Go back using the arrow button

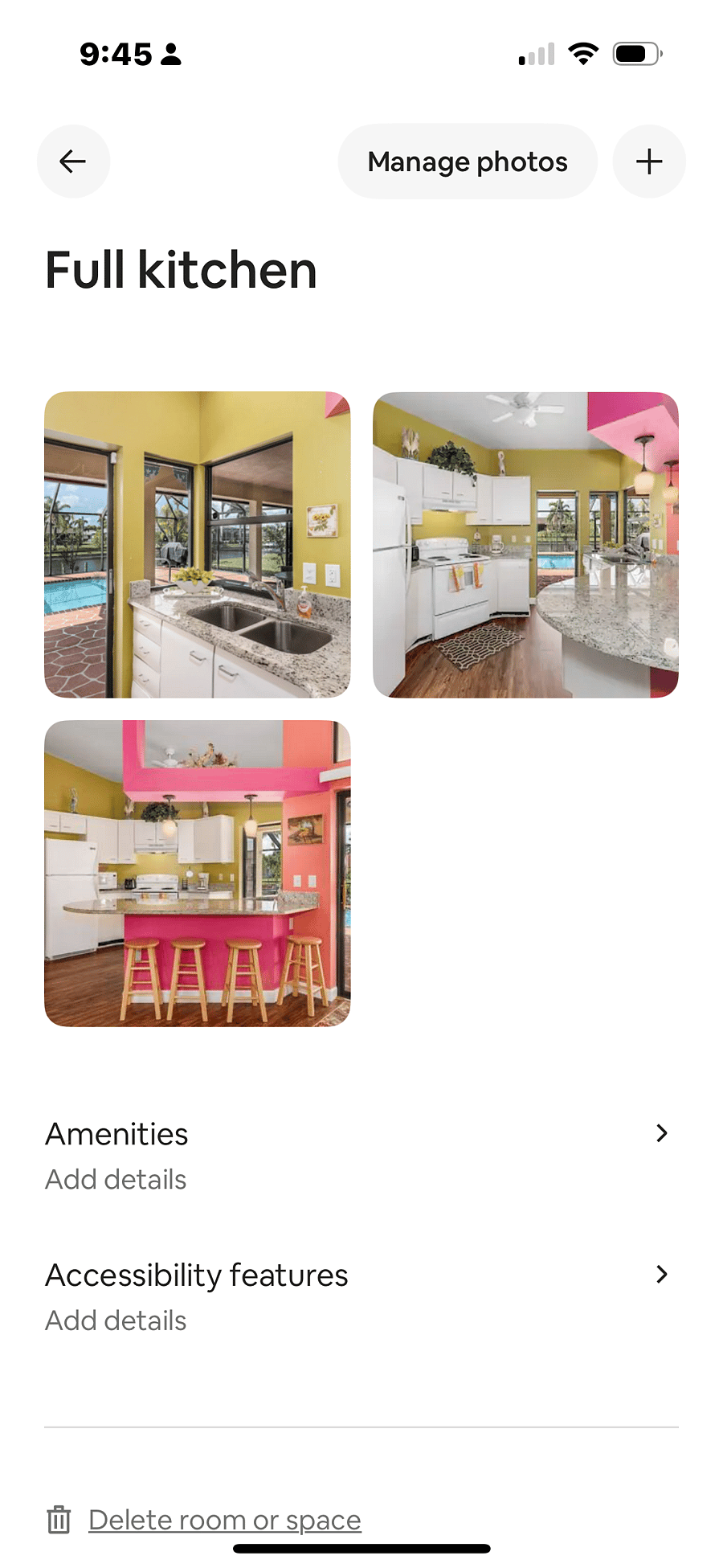(73, 162)
